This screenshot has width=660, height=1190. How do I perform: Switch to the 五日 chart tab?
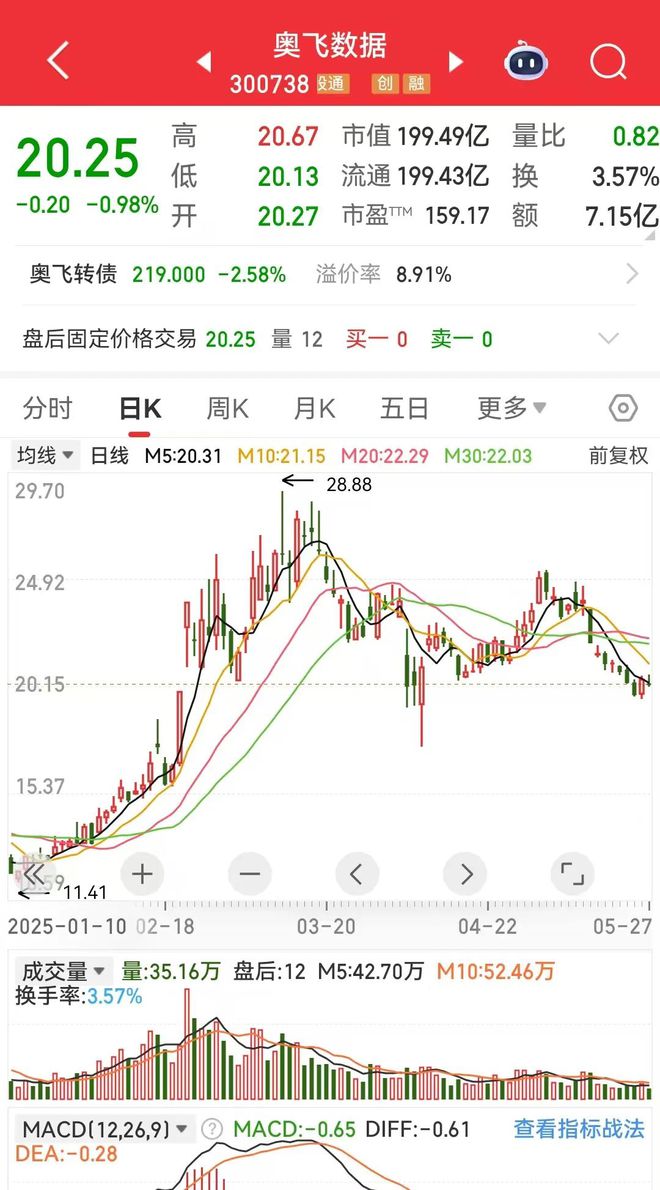click(x=404, y=408)
